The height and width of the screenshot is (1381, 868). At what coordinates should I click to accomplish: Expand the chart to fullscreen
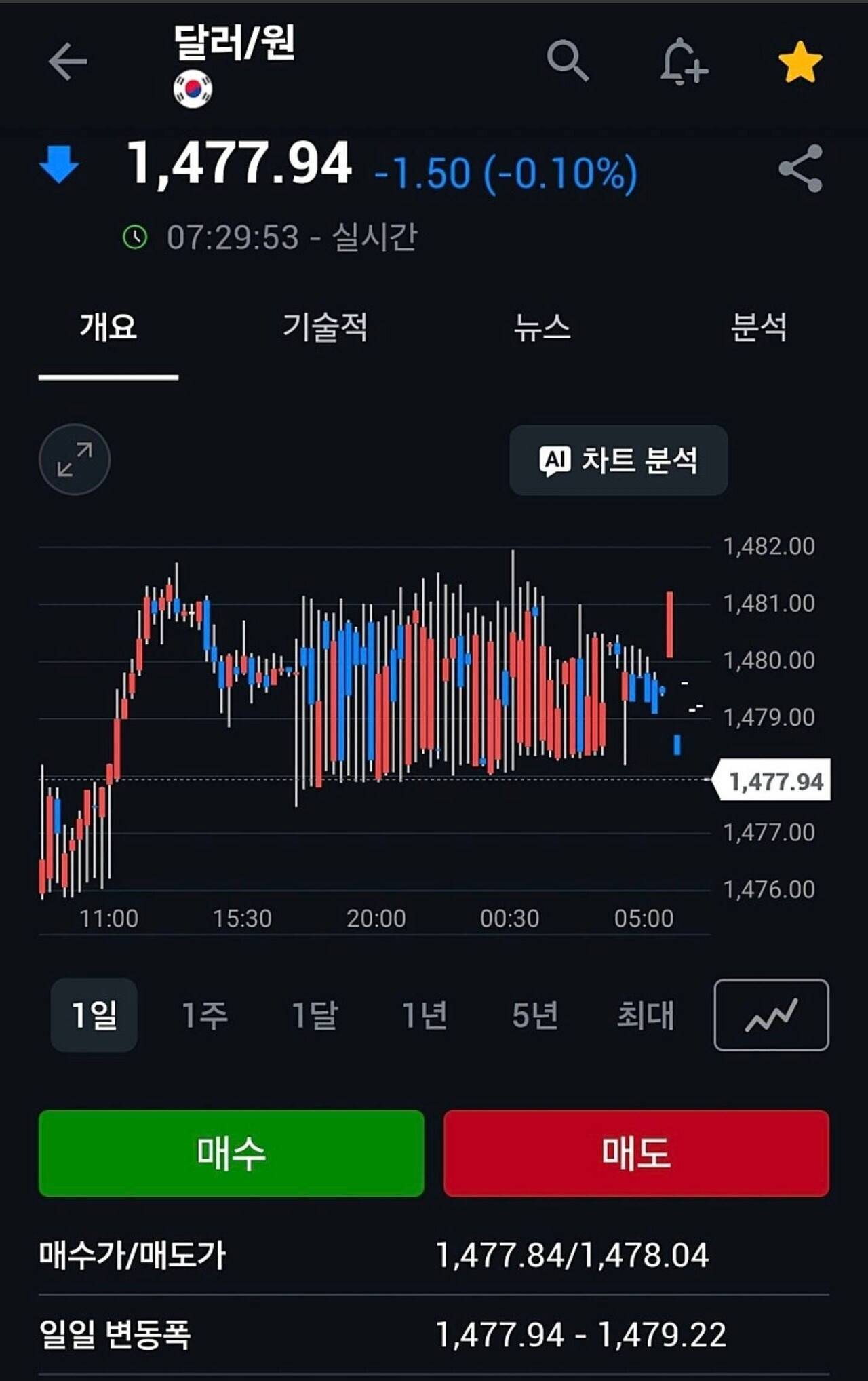75,459
